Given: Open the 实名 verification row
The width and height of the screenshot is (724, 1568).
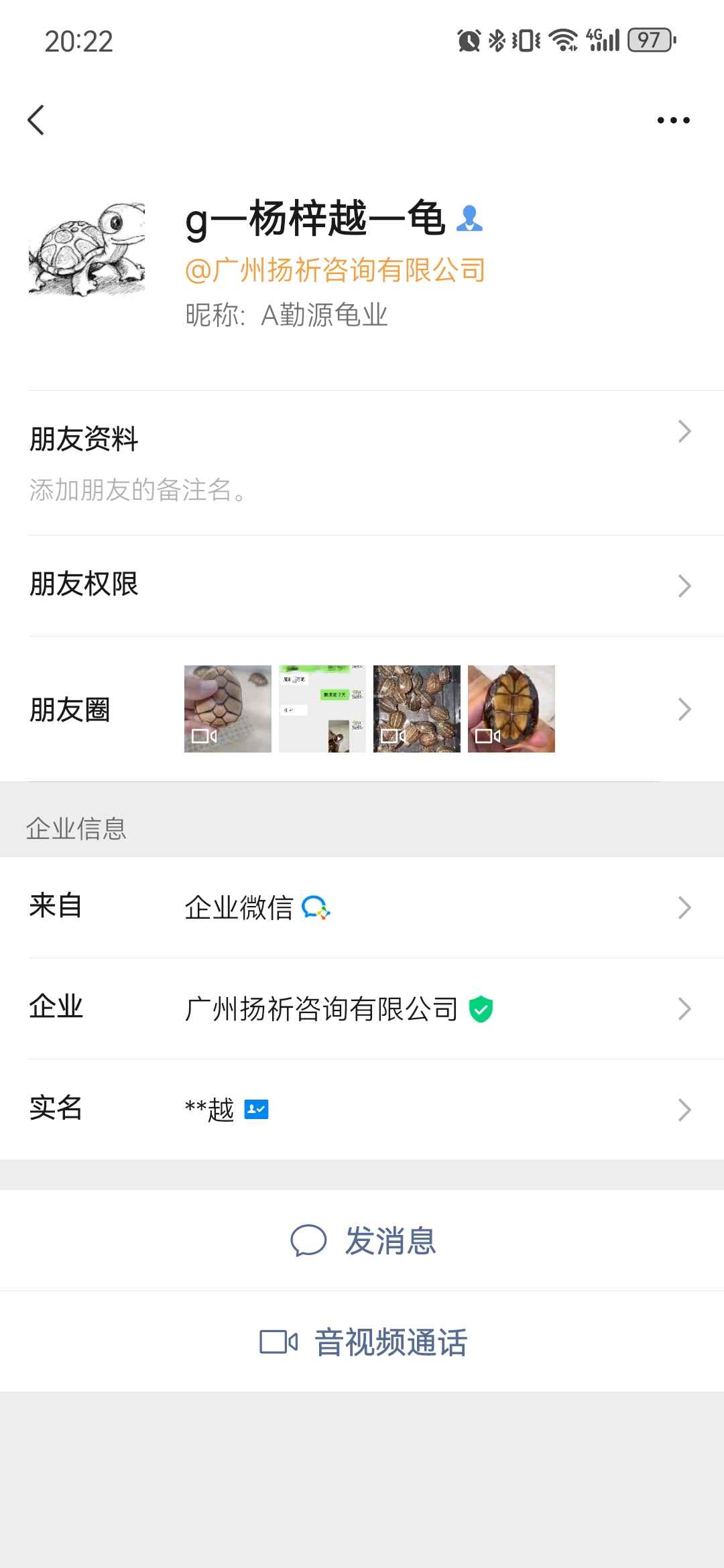Looking at the screenshot, I should tap(362, 1110).
